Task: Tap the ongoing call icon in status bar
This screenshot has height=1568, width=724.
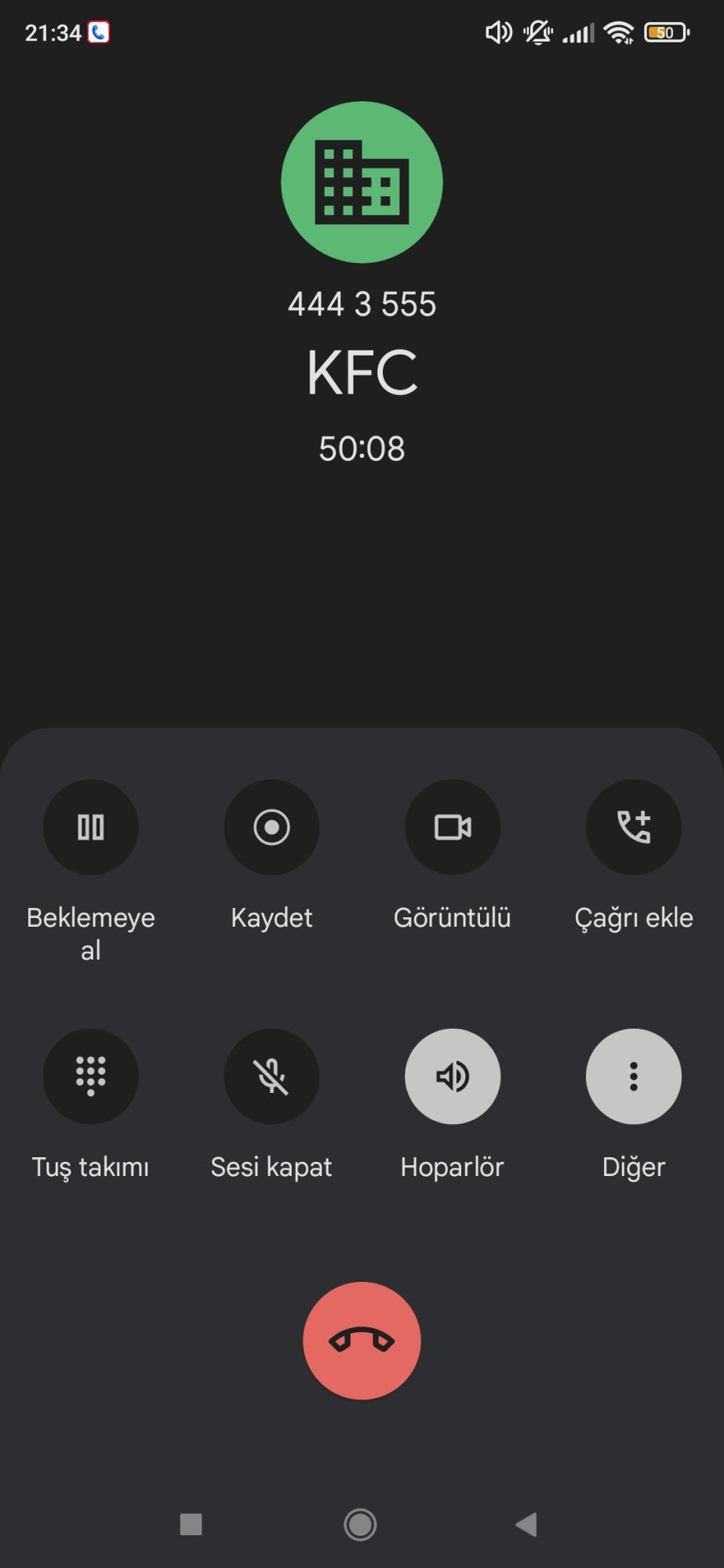Action: pos(98,31)
